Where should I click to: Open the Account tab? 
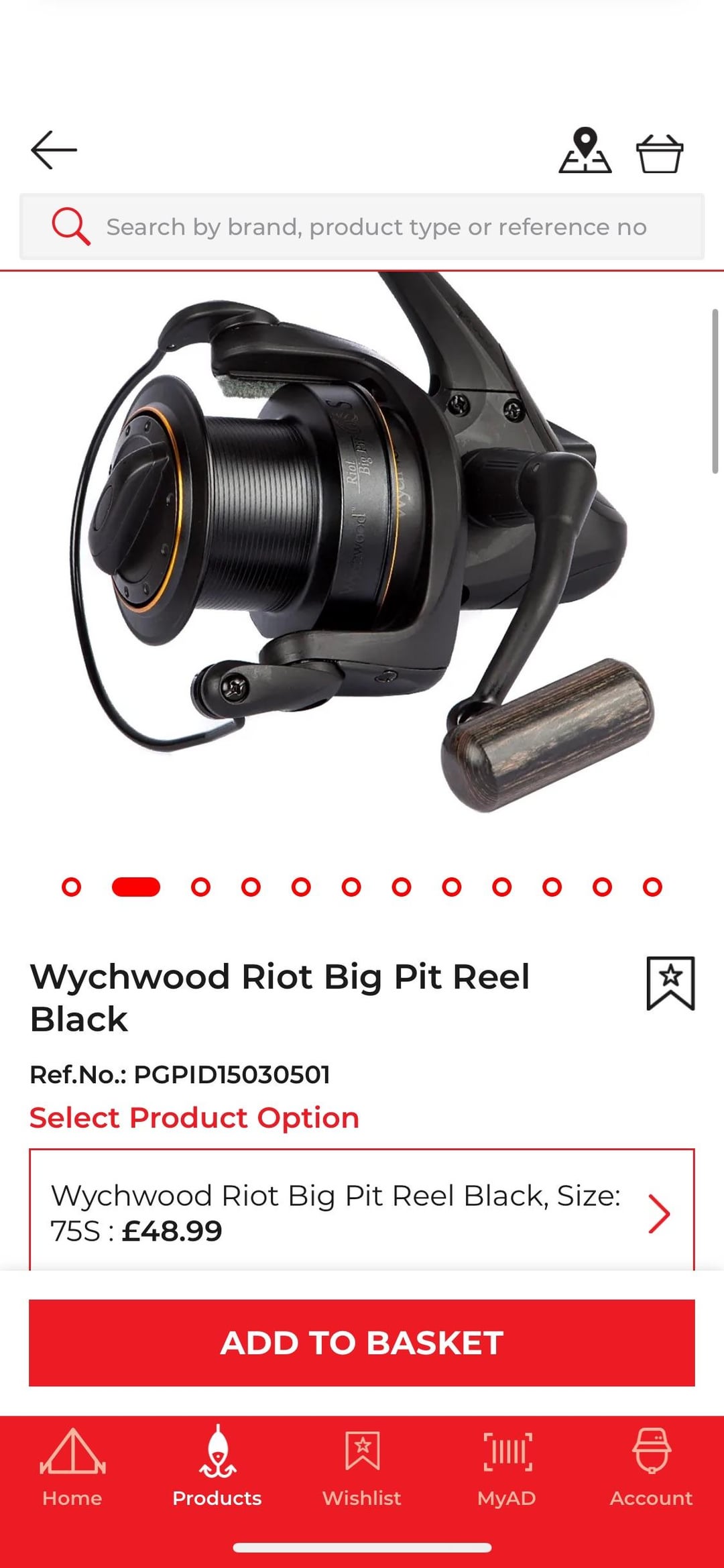(651, 1469)
